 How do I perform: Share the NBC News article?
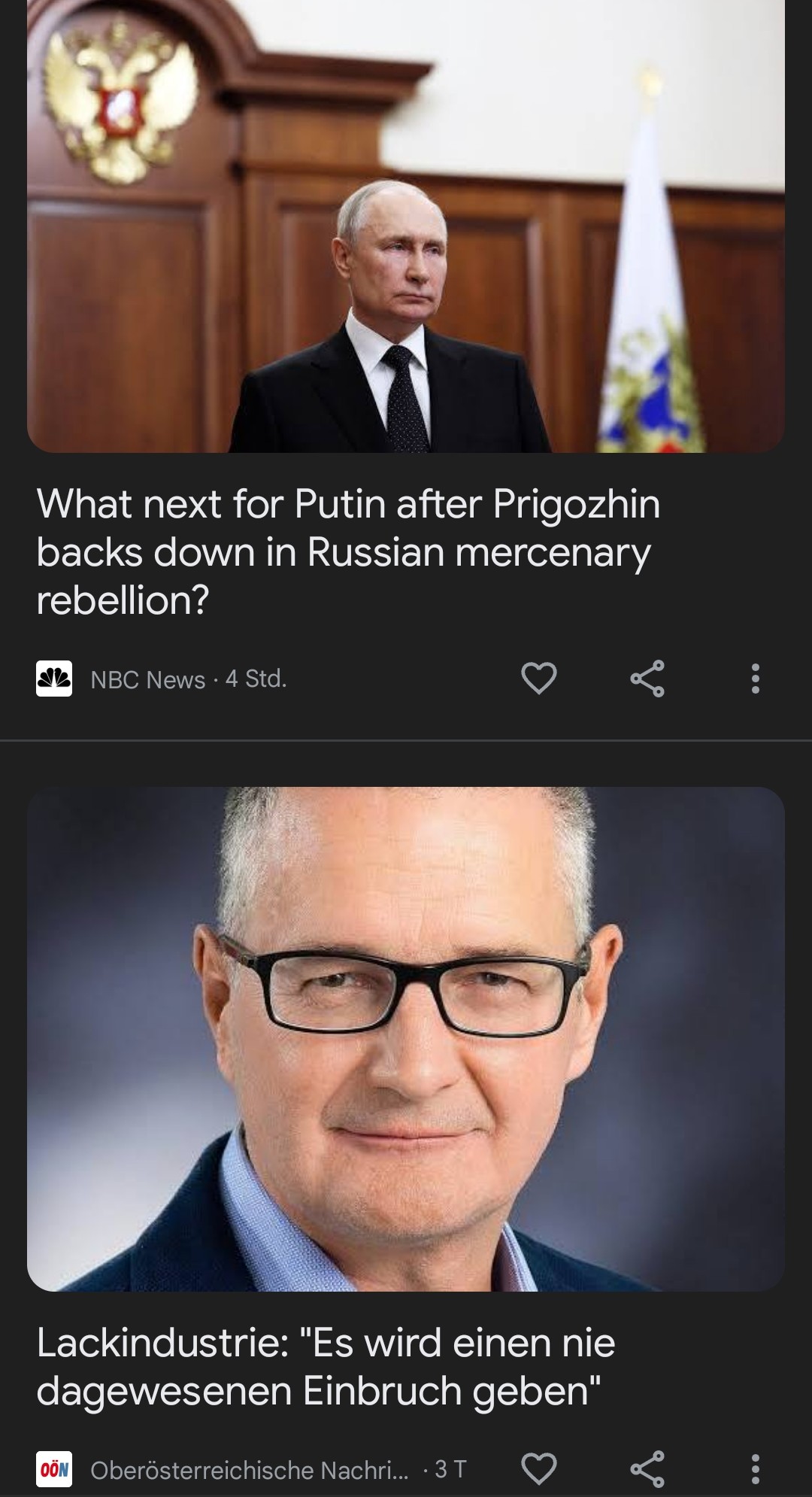647,679
